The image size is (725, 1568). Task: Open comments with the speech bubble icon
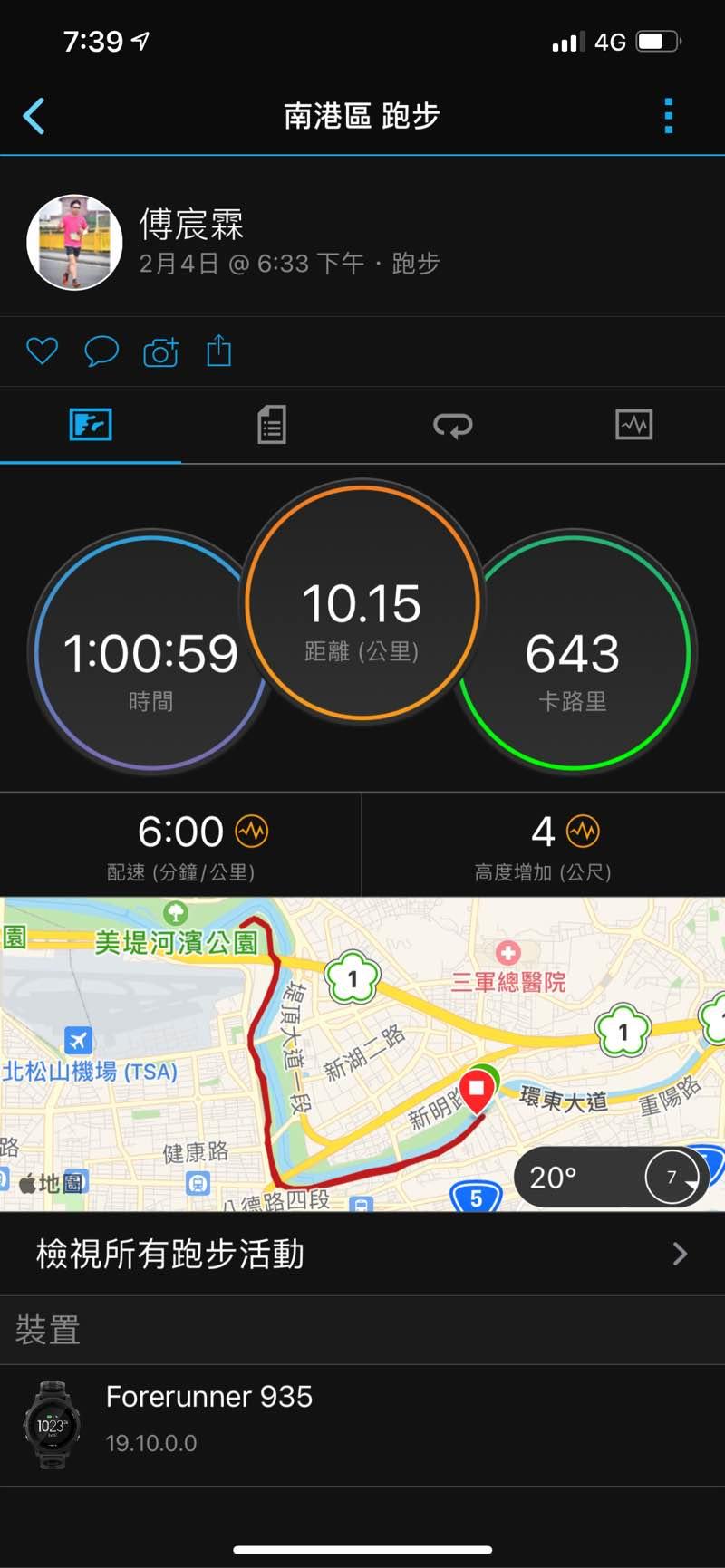point(101,351)
